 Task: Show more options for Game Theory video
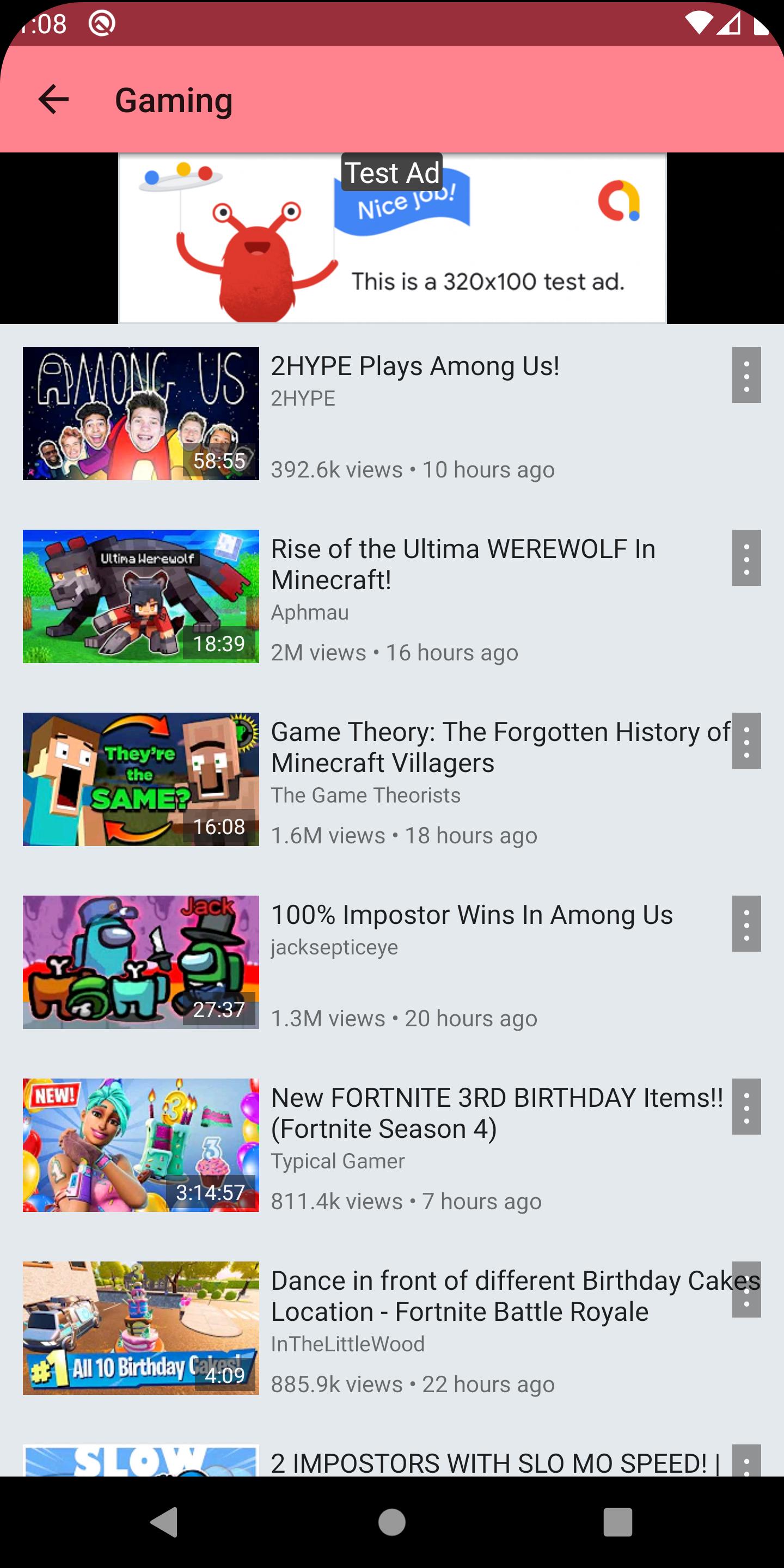(x=746, y=740)
